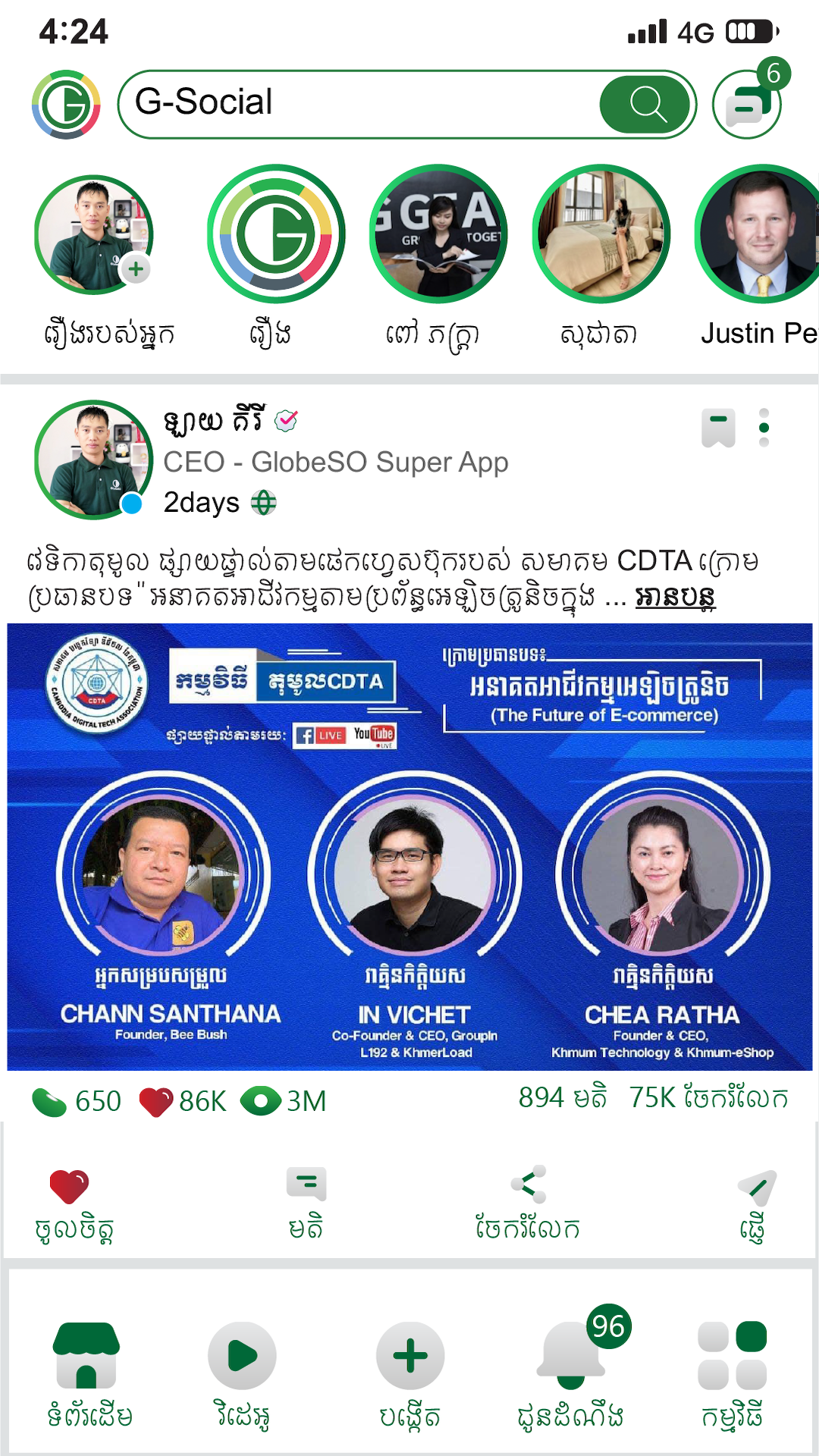View Justin's story
Screen dimensions: 819x1456
758,234
